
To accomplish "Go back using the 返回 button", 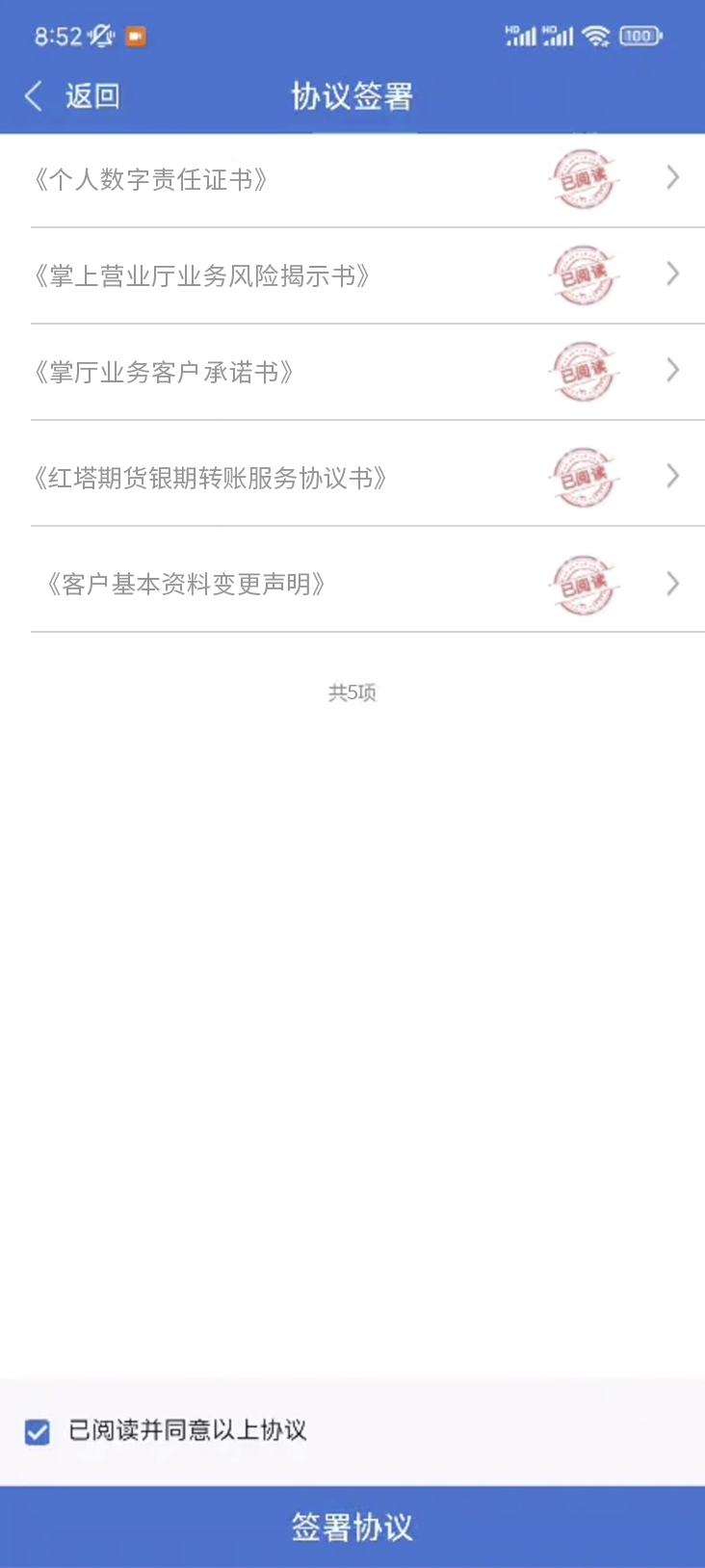I will [x=73, y=96].
